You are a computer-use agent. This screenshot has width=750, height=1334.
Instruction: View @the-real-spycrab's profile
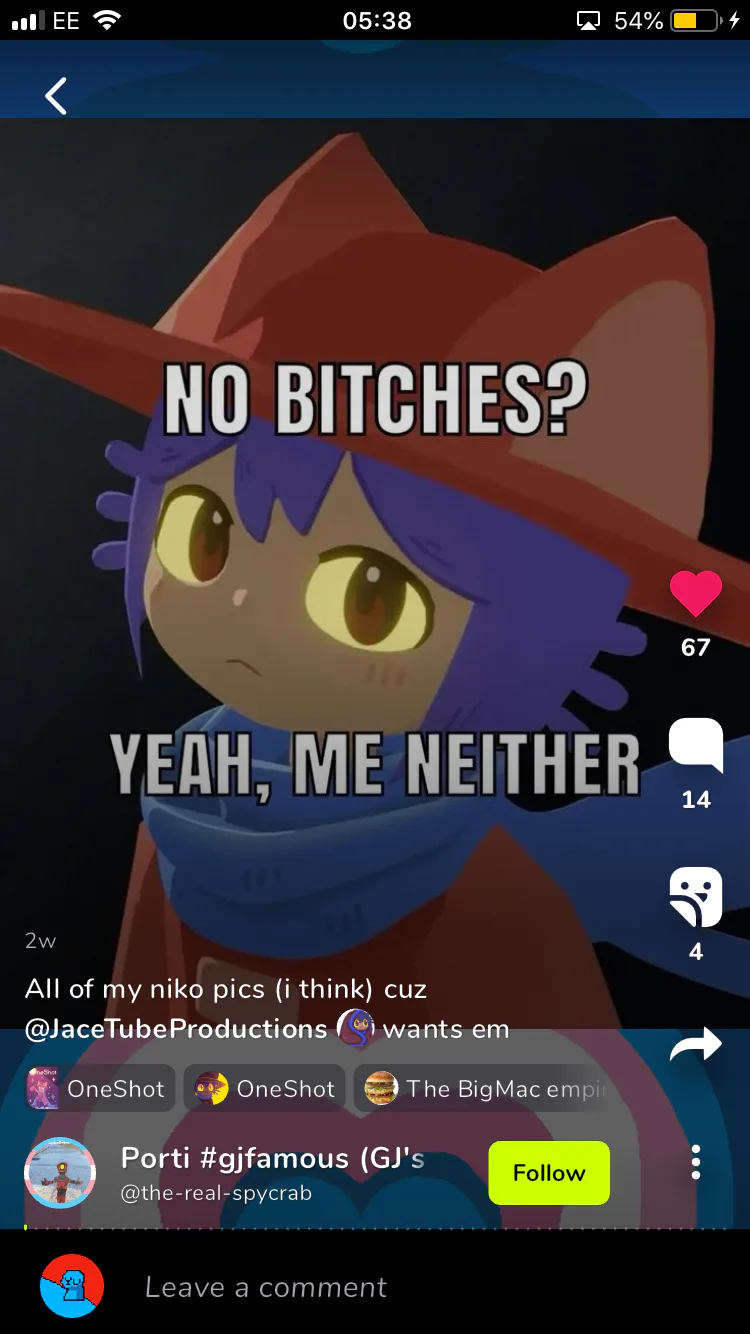[x=216, y=1193]
